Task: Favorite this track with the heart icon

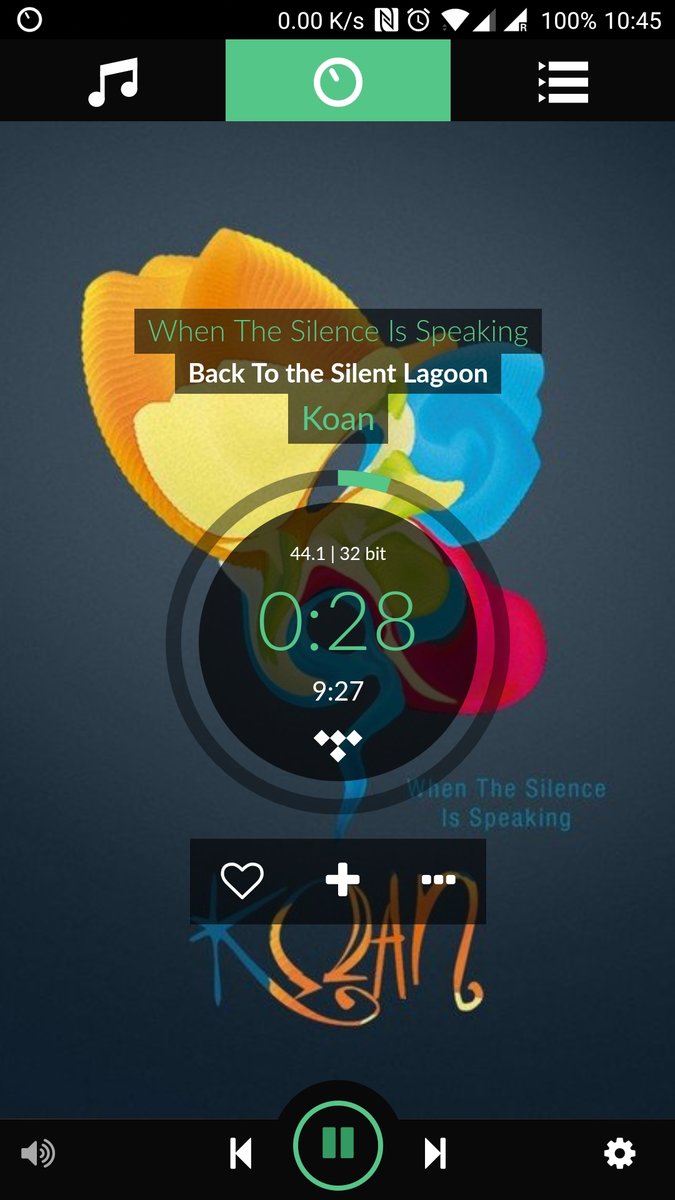Action: (242, 881)
